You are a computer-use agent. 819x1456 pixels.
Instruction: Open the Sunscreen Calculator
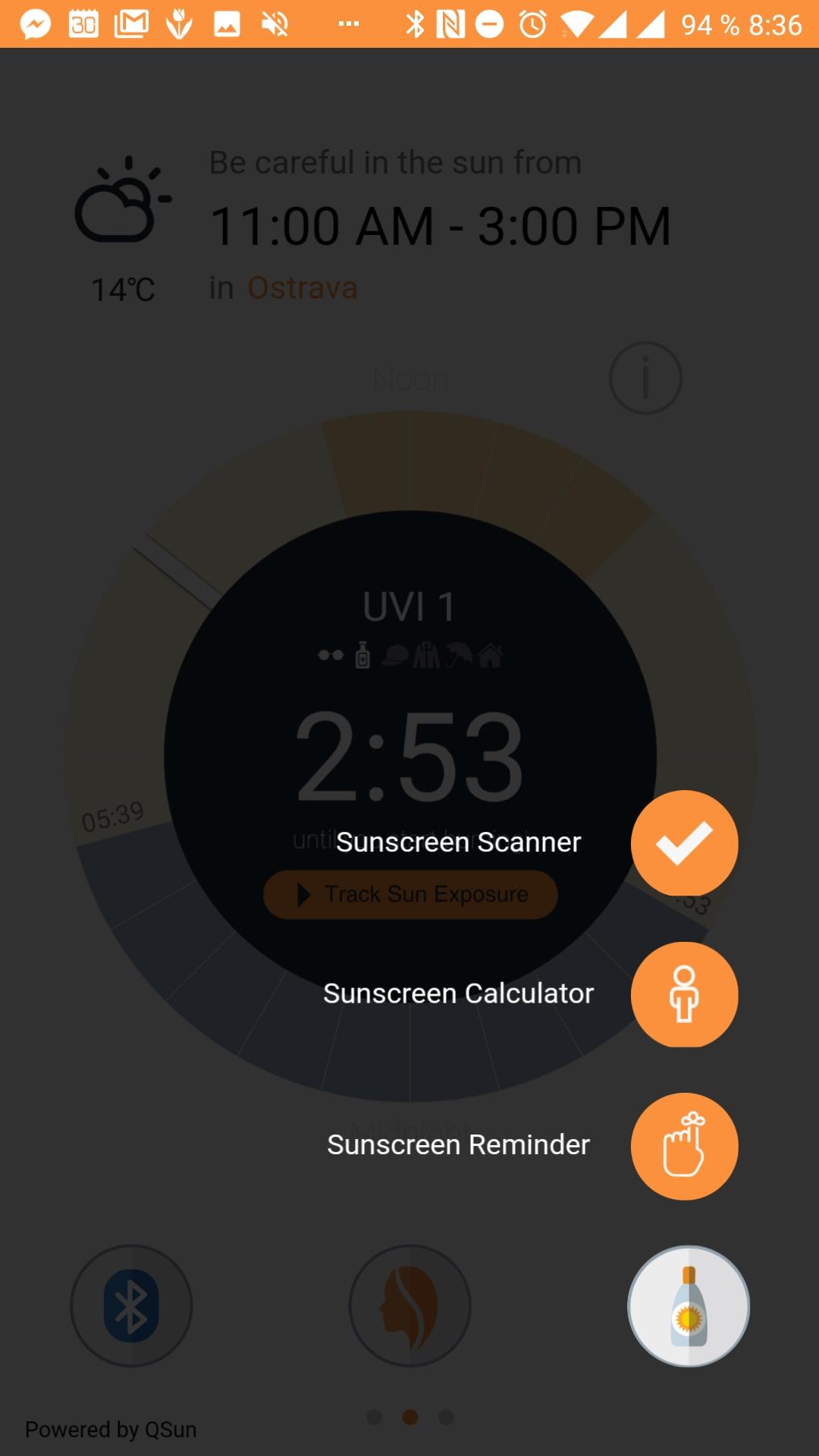point(684,994)
